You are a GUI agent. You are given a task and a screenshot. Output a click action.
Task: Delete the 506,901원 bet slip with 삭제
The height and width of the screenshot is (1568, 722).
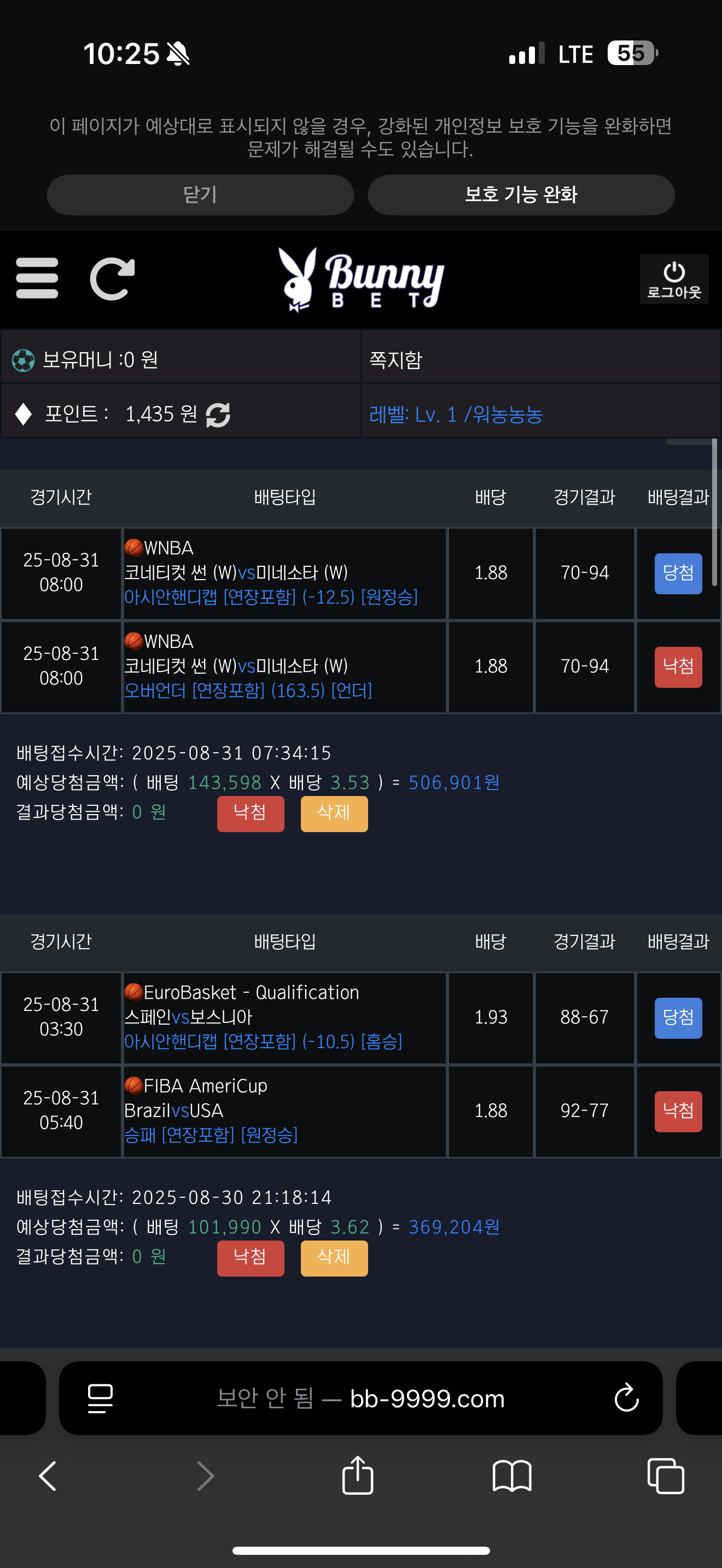pyautogui.click(x=334, y=813)
